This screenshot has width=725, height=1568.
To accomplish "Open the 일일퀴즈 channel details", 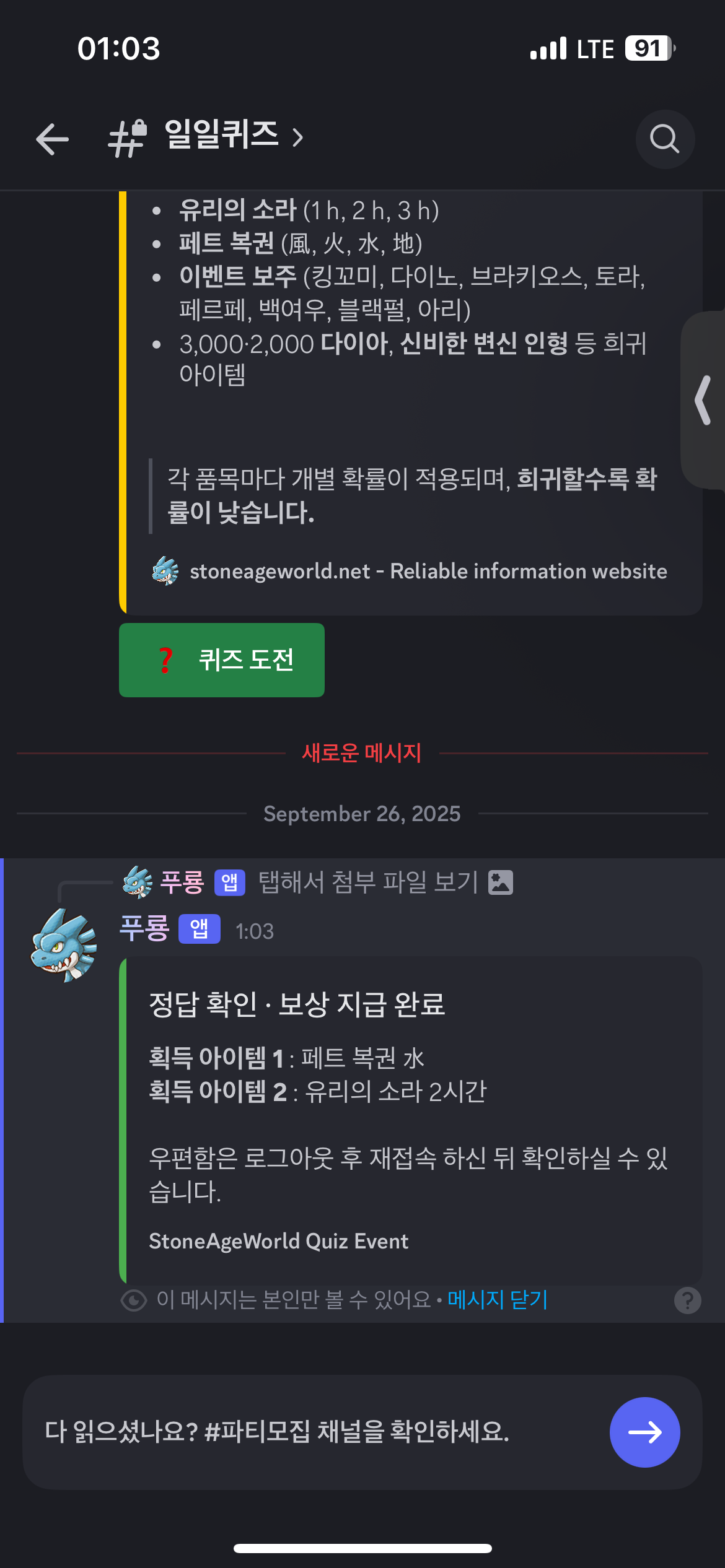I will pos(222,136).
